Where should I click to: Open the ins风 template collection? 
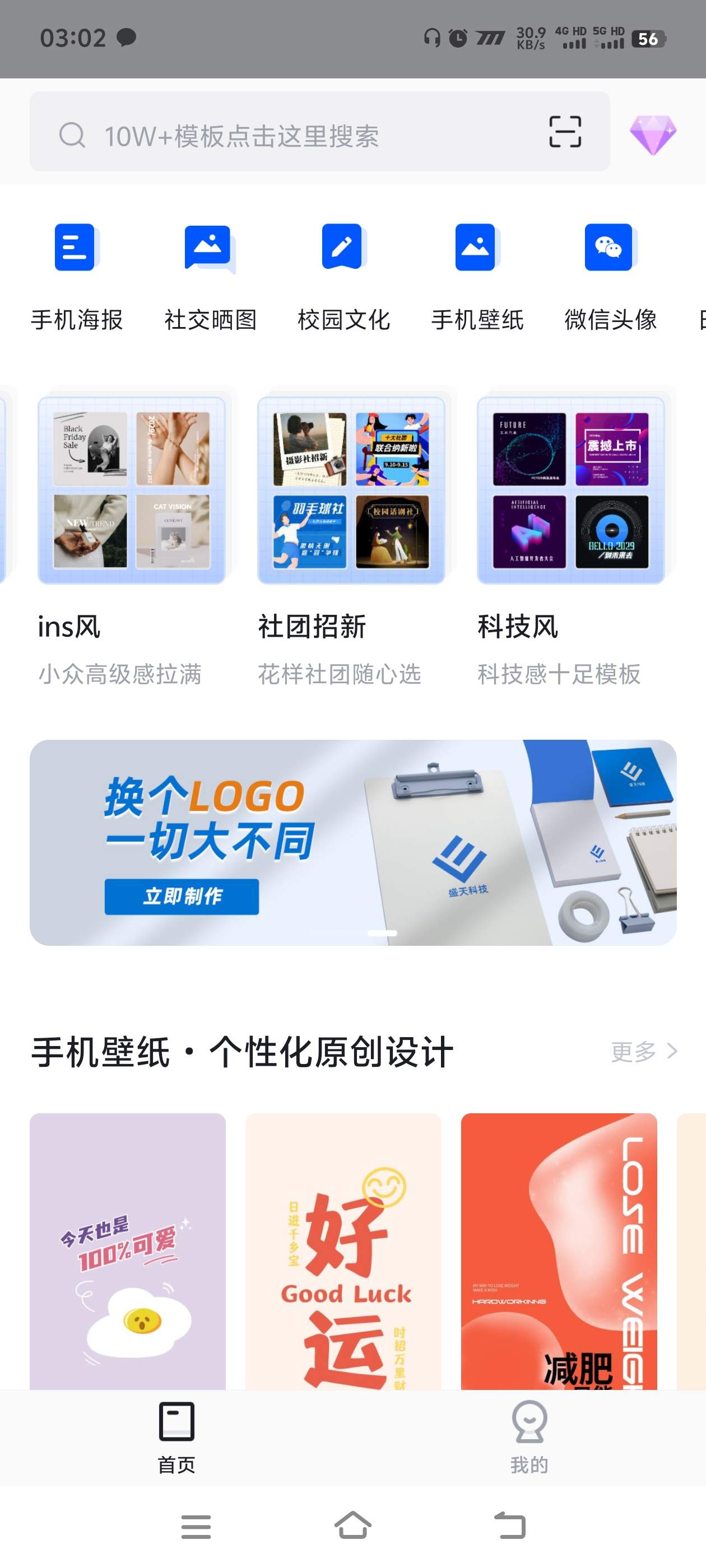tap(133, 487)
